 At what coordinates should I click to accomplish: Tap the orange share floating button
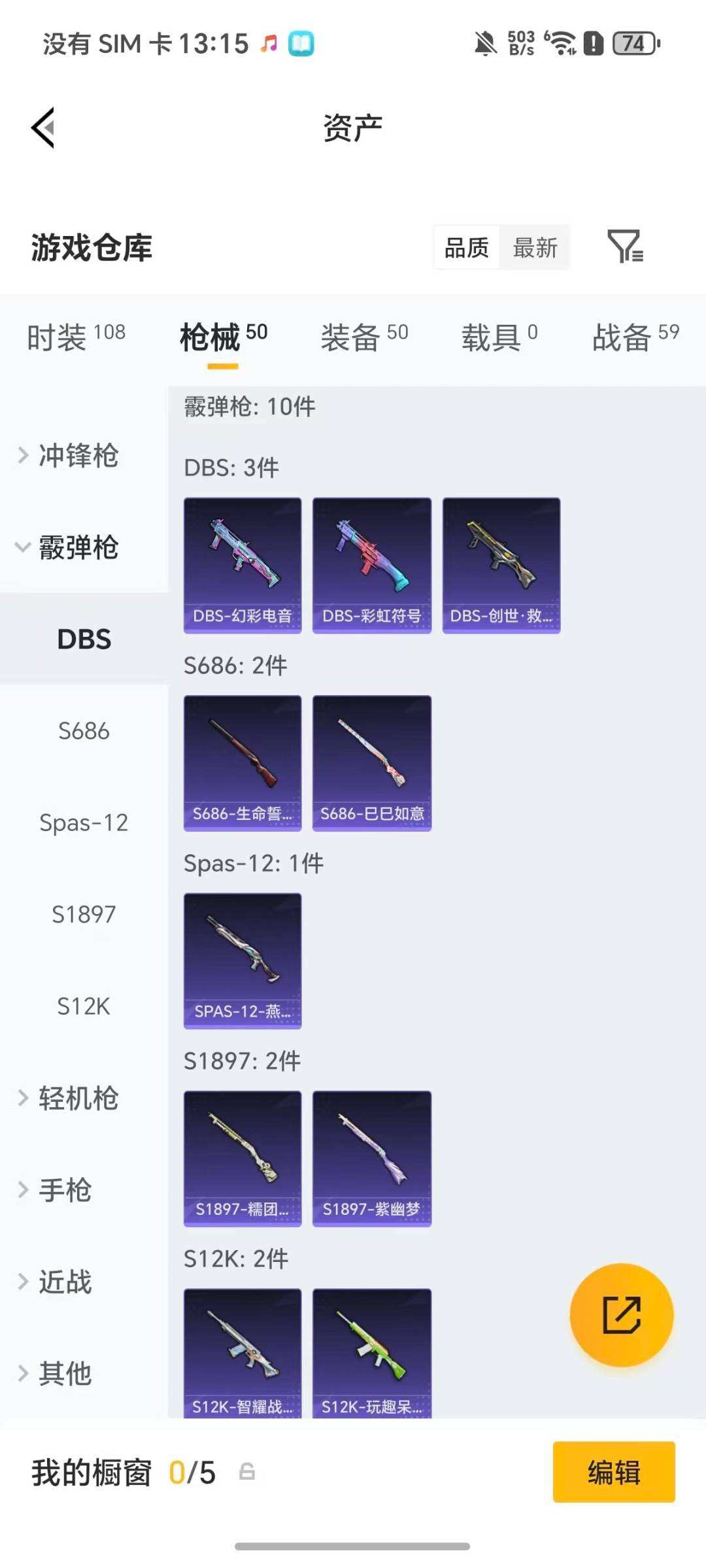click(621, 1315)
